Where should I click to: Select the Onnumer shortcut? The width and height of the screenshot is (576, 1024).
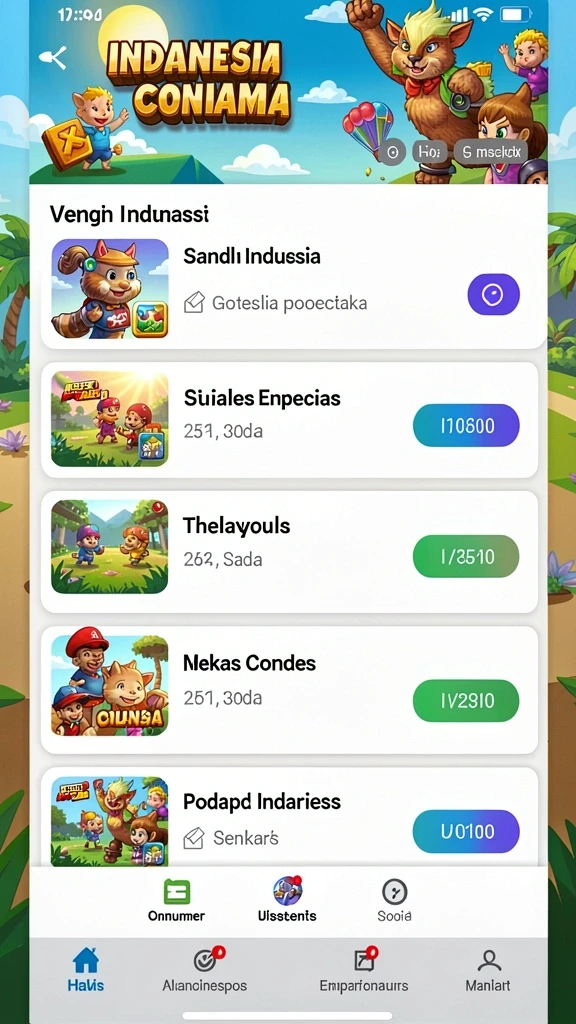coord(176,900)
